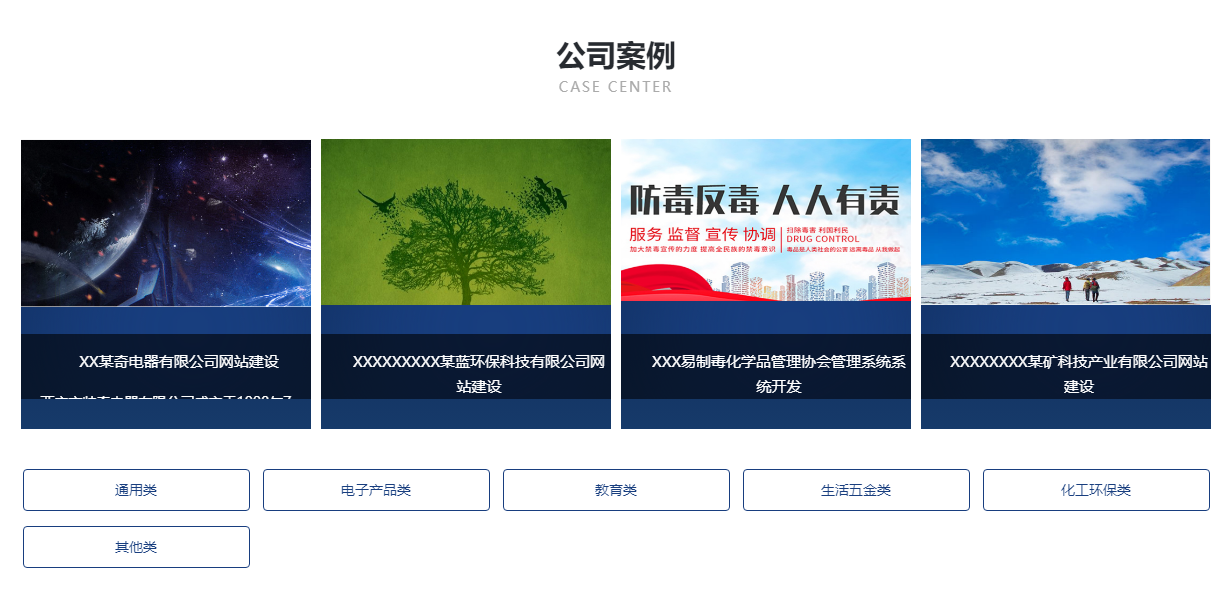The height and width of the screenshot is (599, 1232).
Task: Tap the 其他类 category button
Action: click(136, 547)
